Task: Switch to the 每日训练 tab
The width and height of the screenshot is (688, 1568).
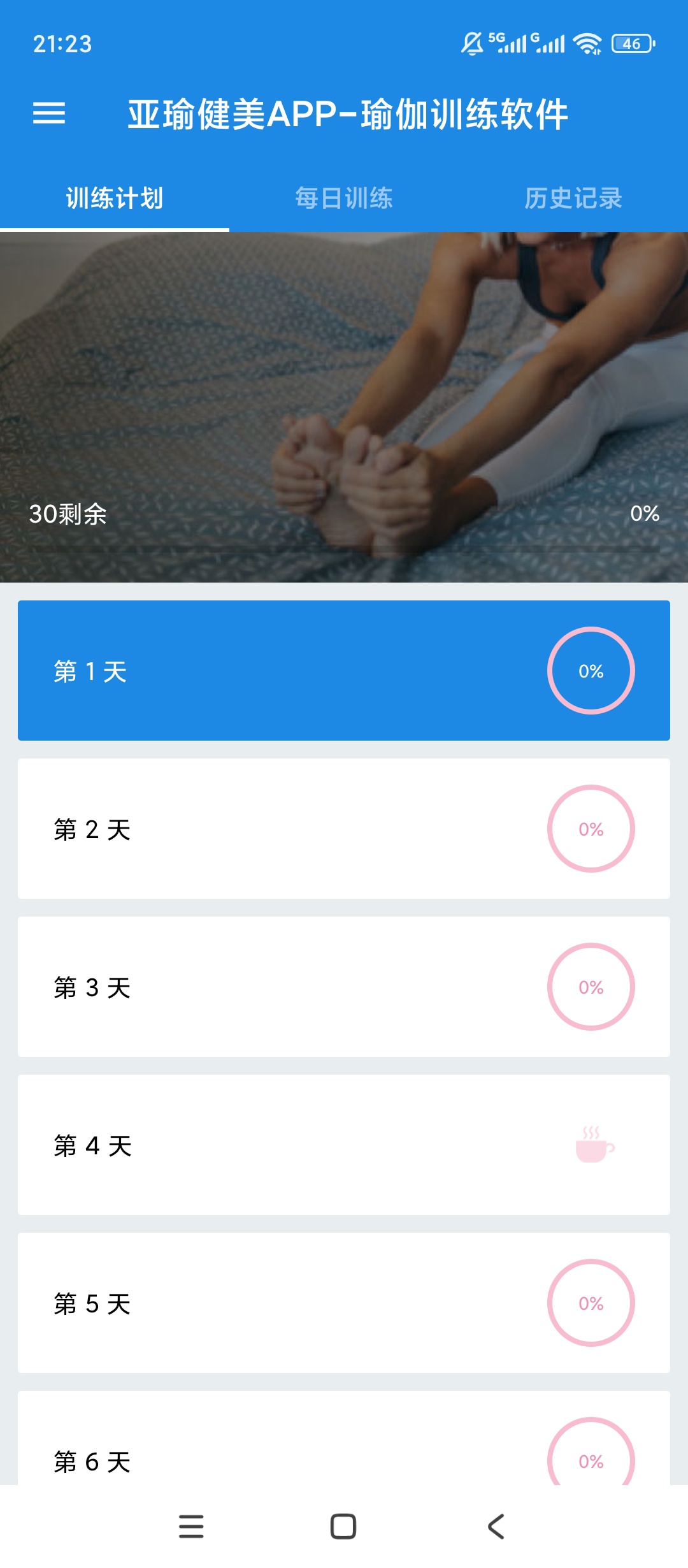Action: click(344, 198)
